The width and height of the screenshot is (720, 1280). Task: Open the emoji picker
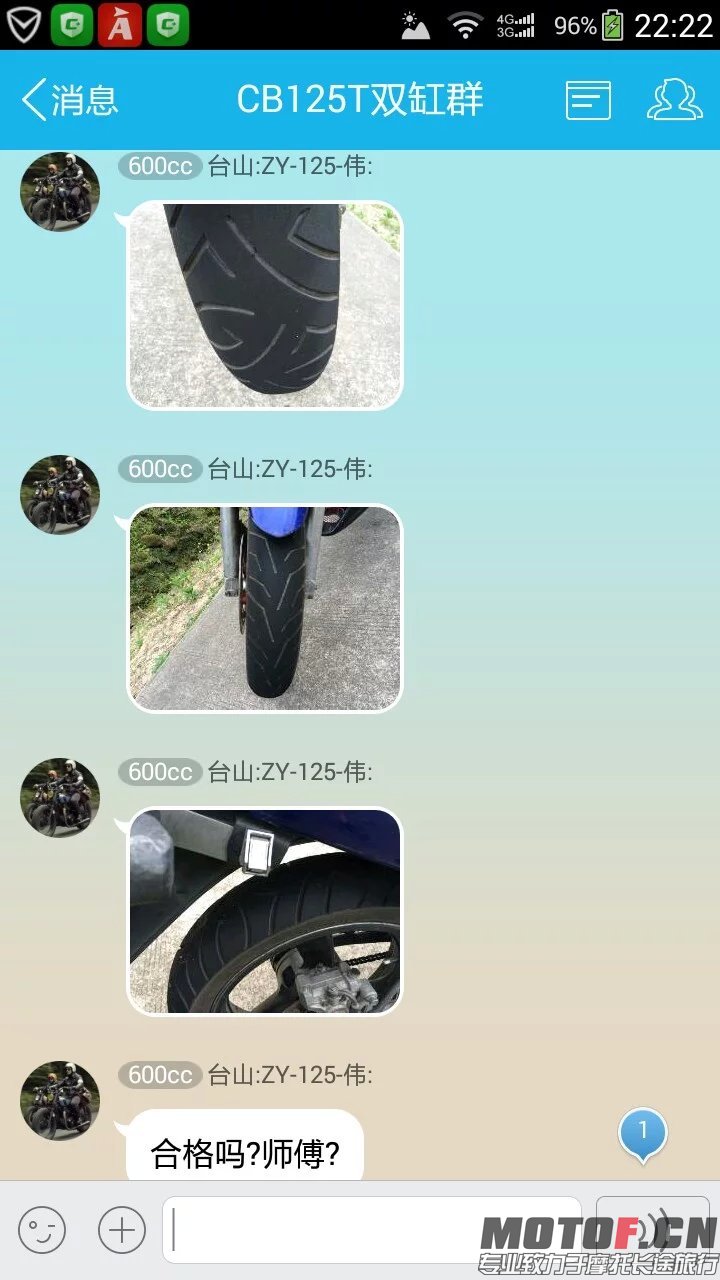tap(42, 1229)
